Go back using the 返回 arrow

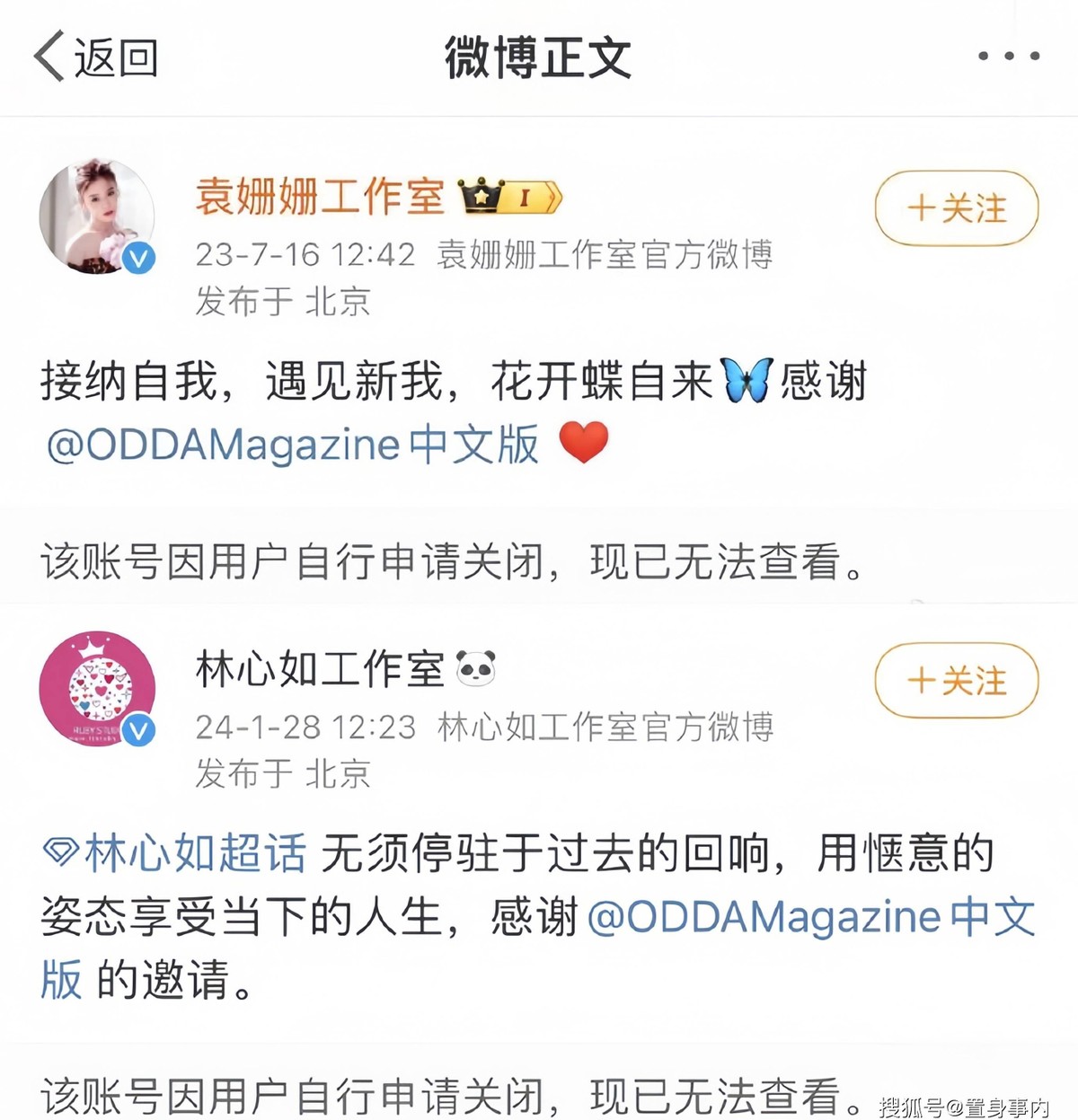[x=95, y=57]
